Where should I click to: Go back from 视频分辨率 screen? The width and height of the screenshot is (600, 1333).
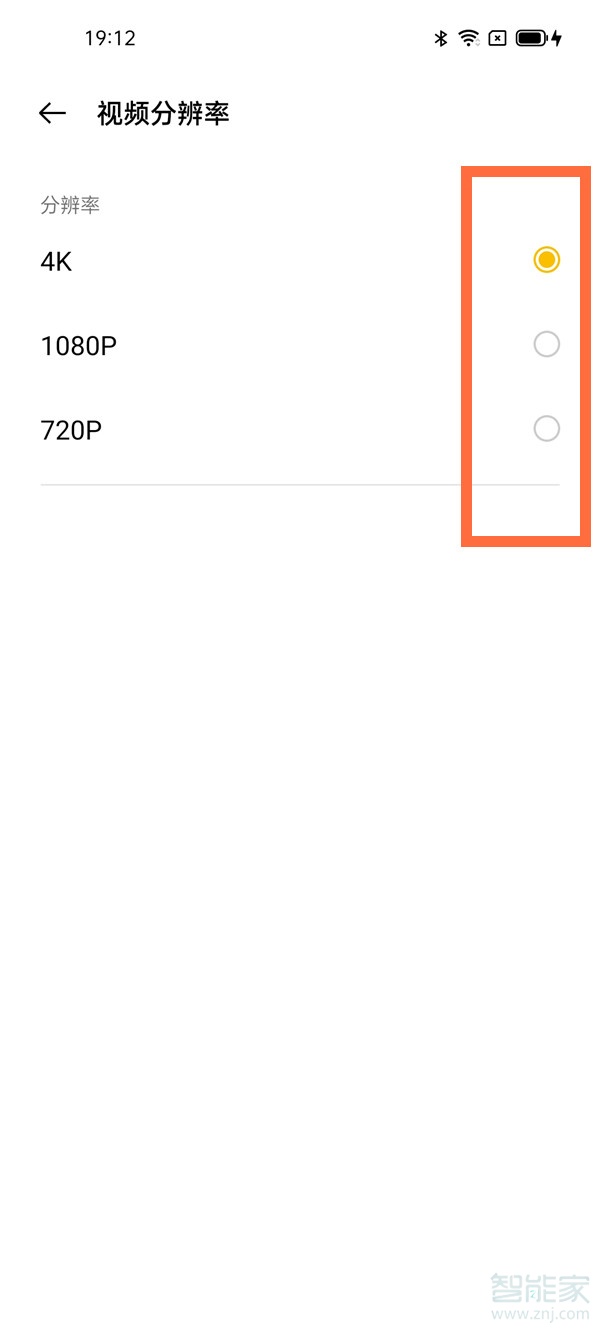[52, 114]
